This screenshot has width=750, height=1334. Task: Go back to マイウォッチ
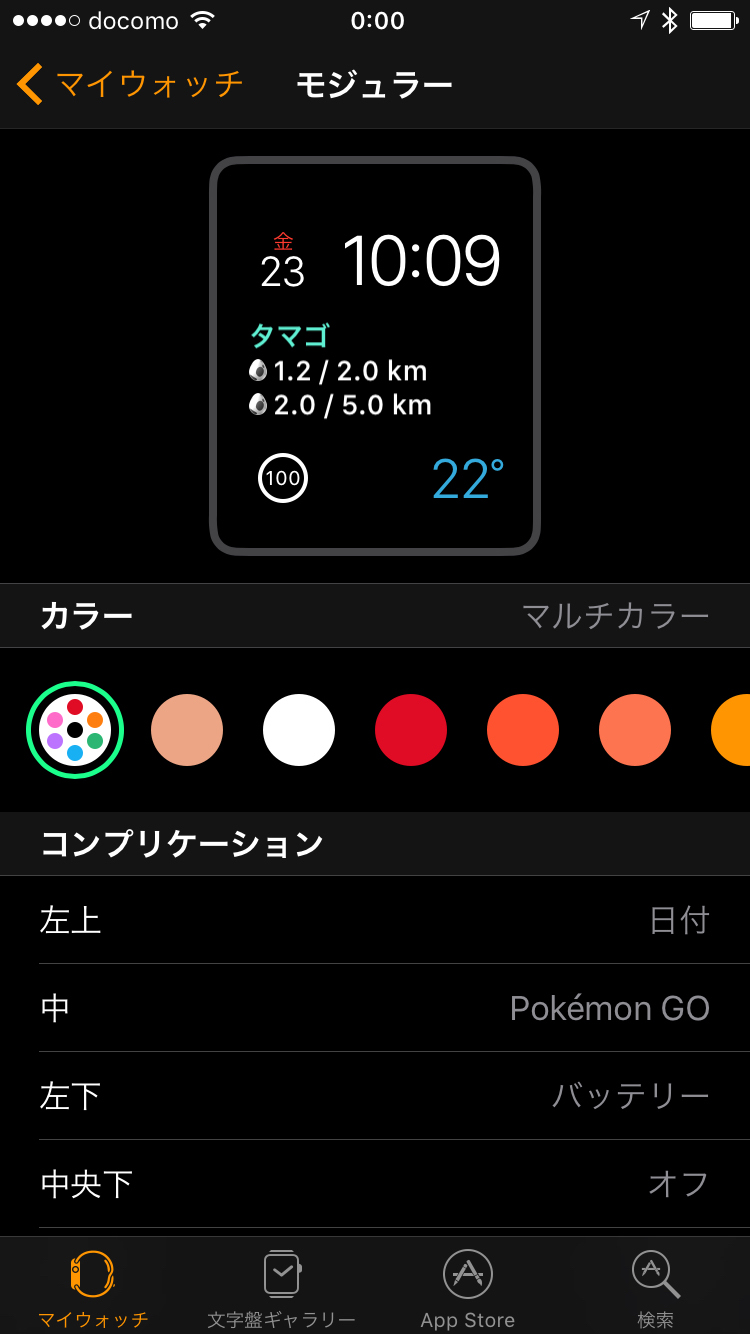130,84
